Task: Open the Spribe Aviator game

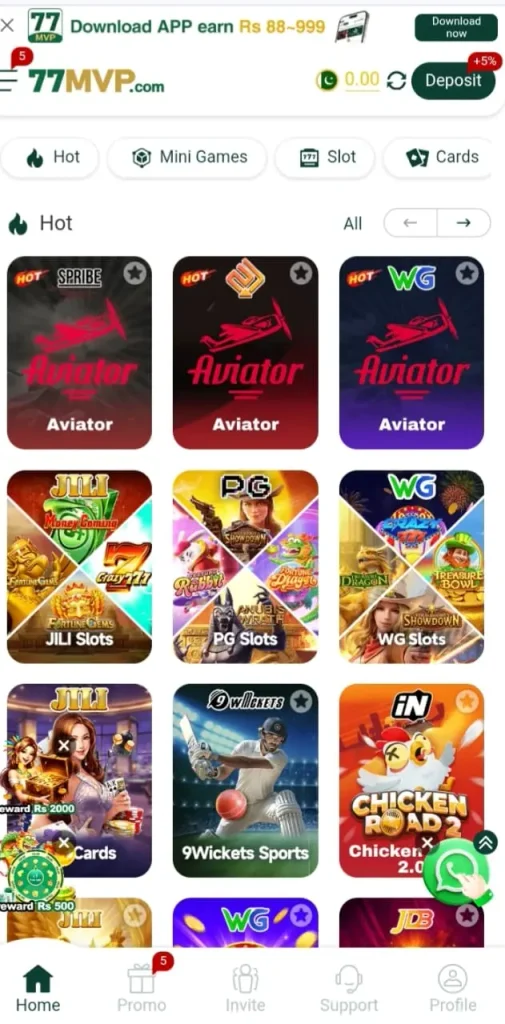Action: point(79,352)
